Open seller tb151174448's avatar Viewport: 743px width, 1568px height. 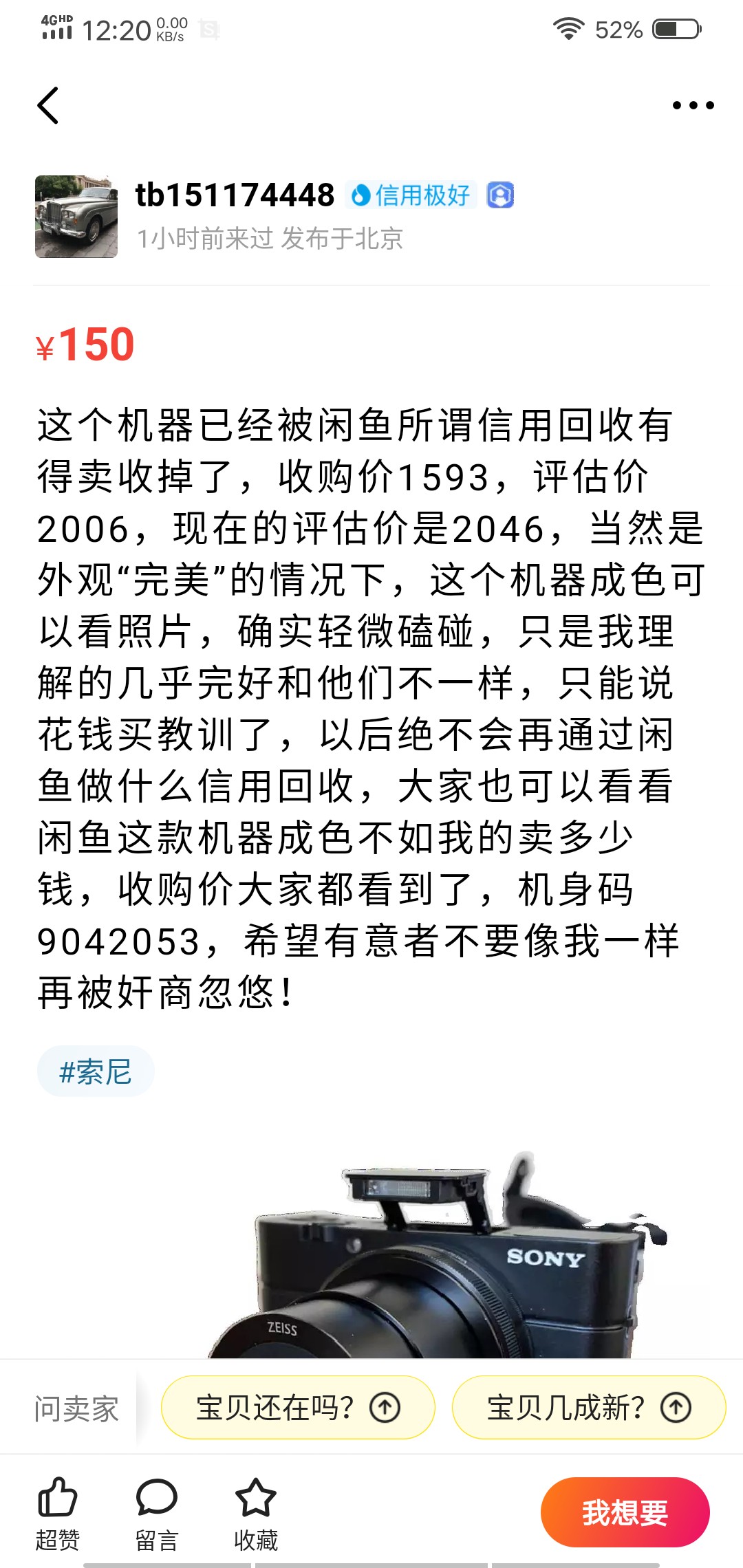coord(76,217)
